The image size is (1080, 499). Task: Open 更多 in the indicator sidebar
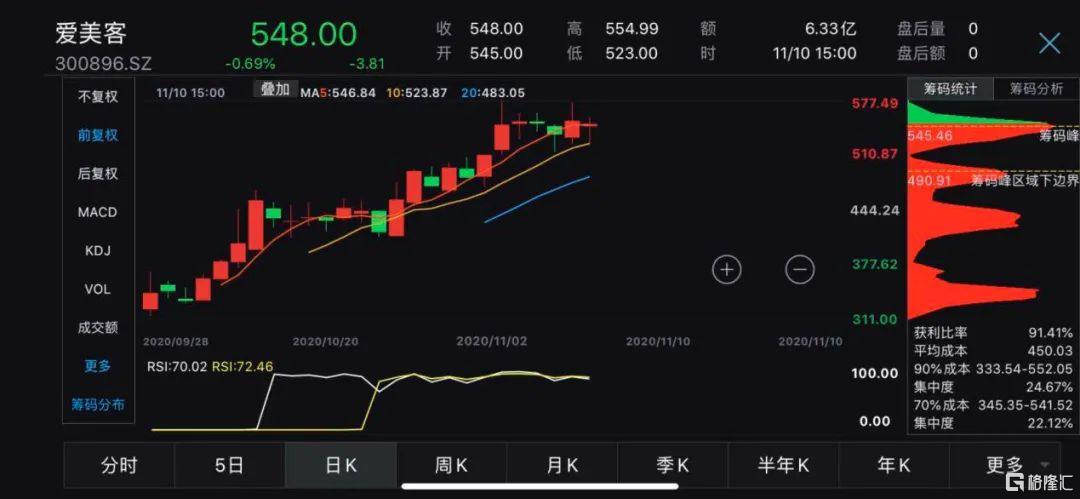[98, 366]
